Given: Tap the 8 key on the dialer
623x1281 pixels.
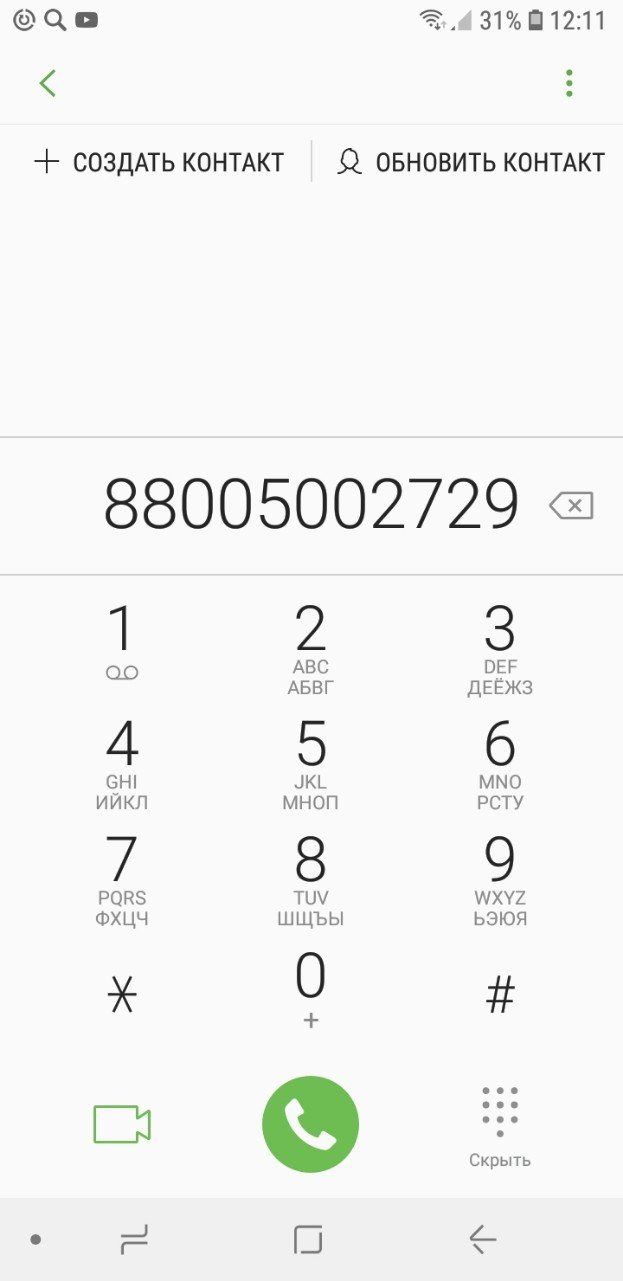Looking at the screenshot, I should [x=311, y=879].
